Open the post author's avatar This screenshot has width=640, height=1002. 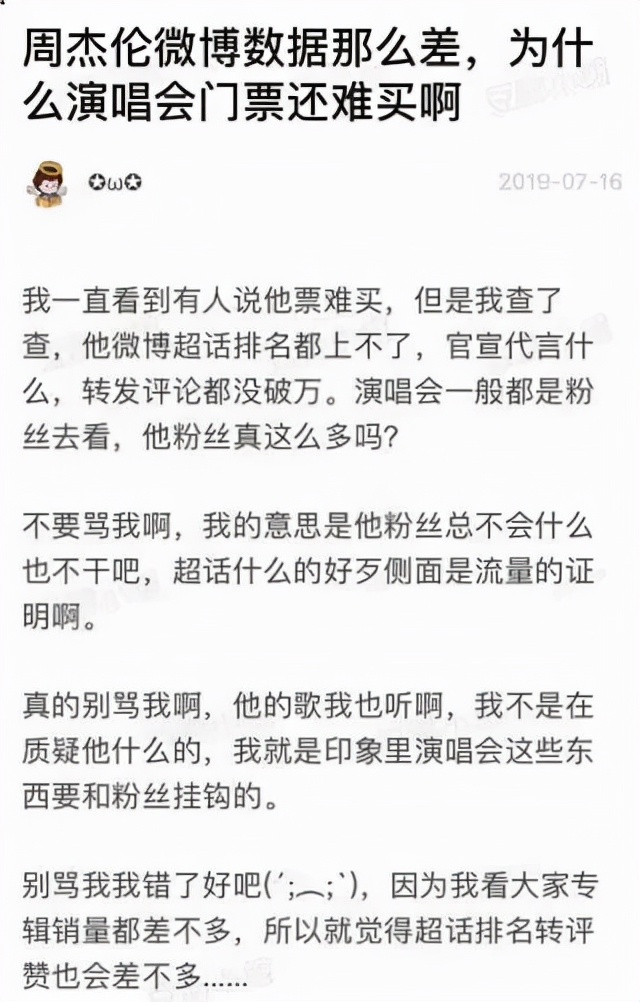coord(48,183)
